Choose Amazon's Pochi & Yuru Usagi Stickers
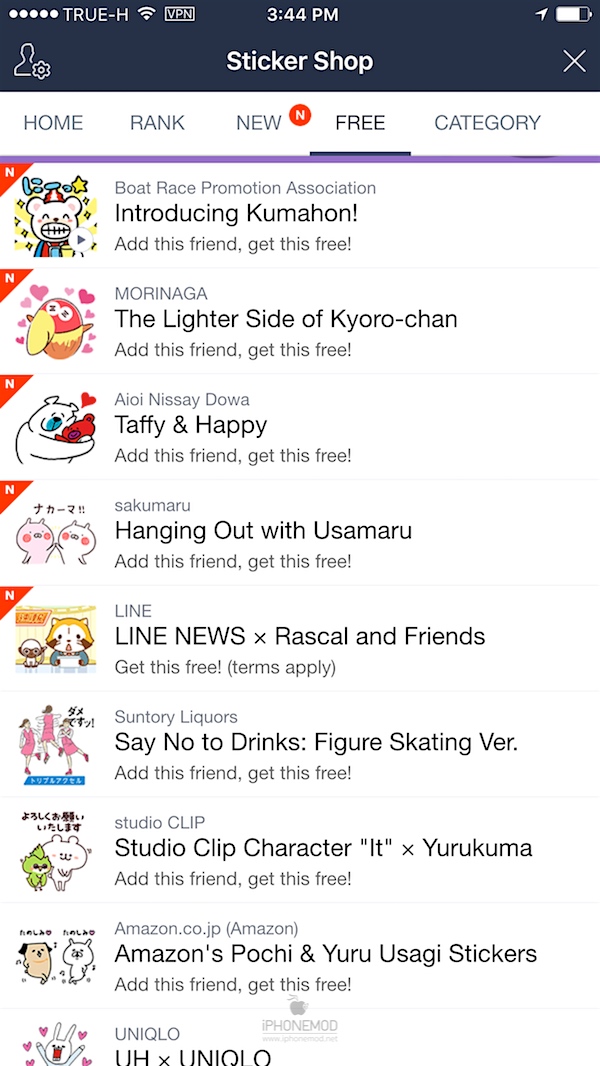Viewport: 600px width, 1066px height. point(300,955)
